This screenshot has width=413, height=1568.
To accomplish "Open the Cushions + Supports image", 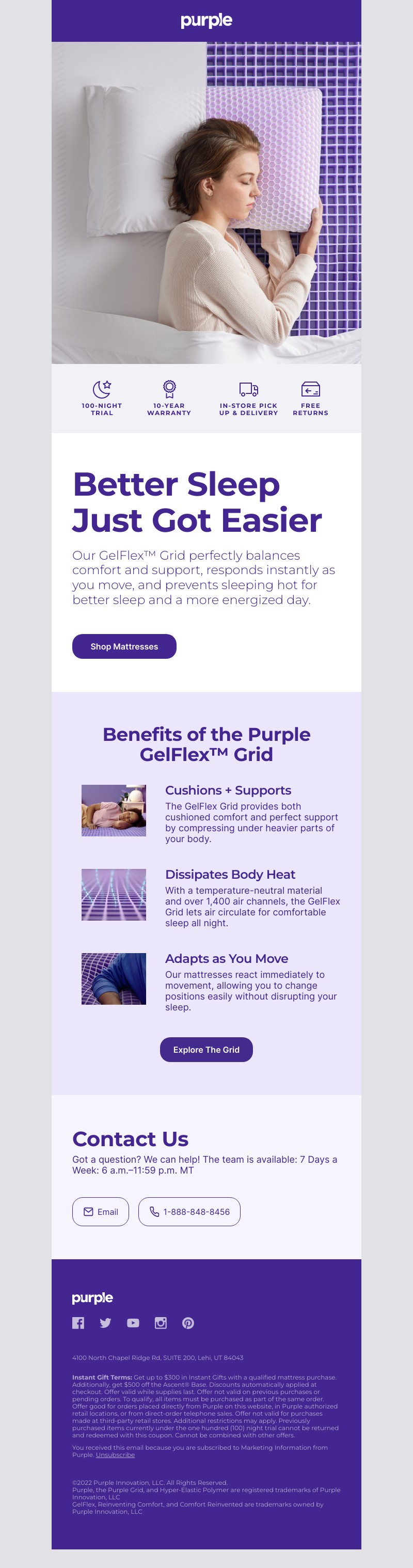I will (114, 810).
